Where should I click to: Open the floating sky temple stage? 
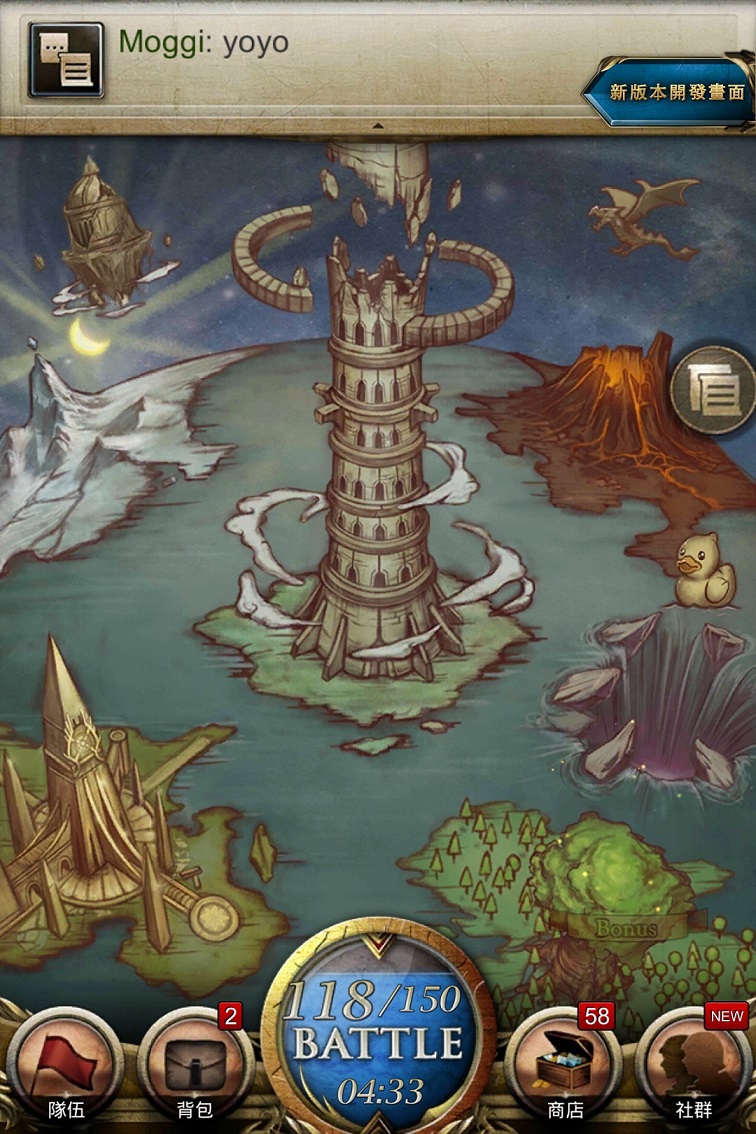tap(100, 235)
